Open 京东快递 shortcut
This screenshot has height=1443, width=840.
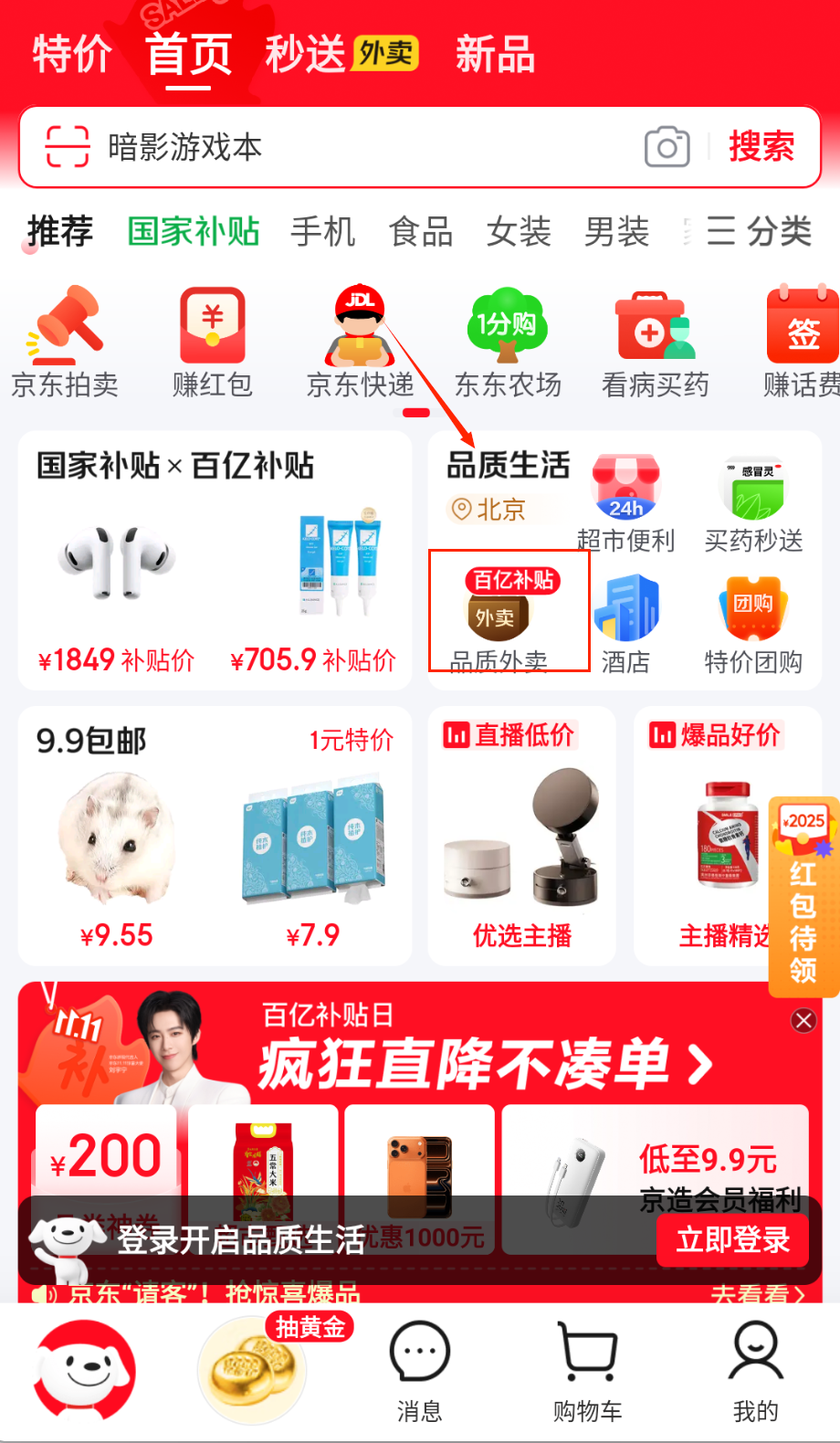pos(360,342)
